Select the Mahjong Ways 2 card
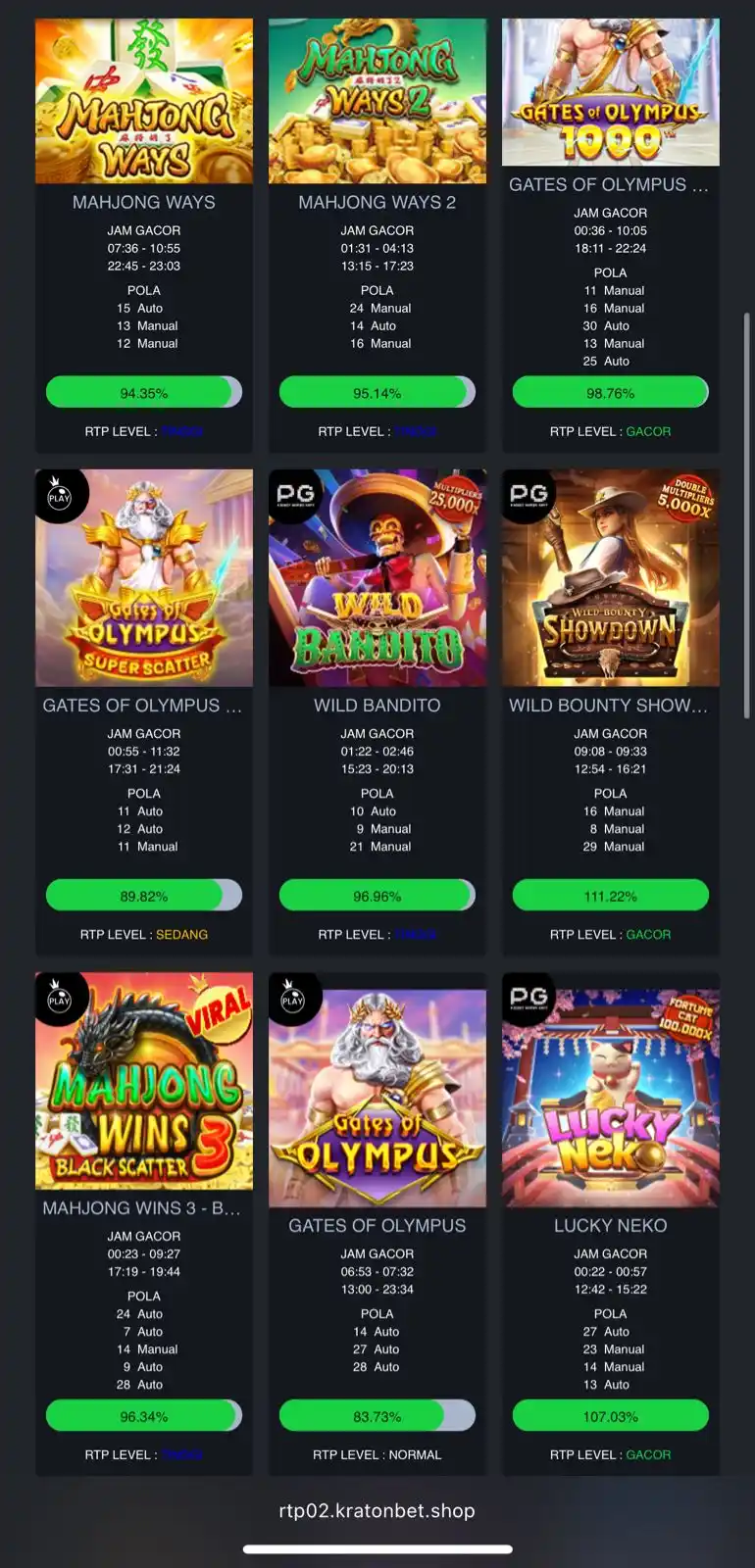Screen dimensions: 755x1568 coord(377,103)
